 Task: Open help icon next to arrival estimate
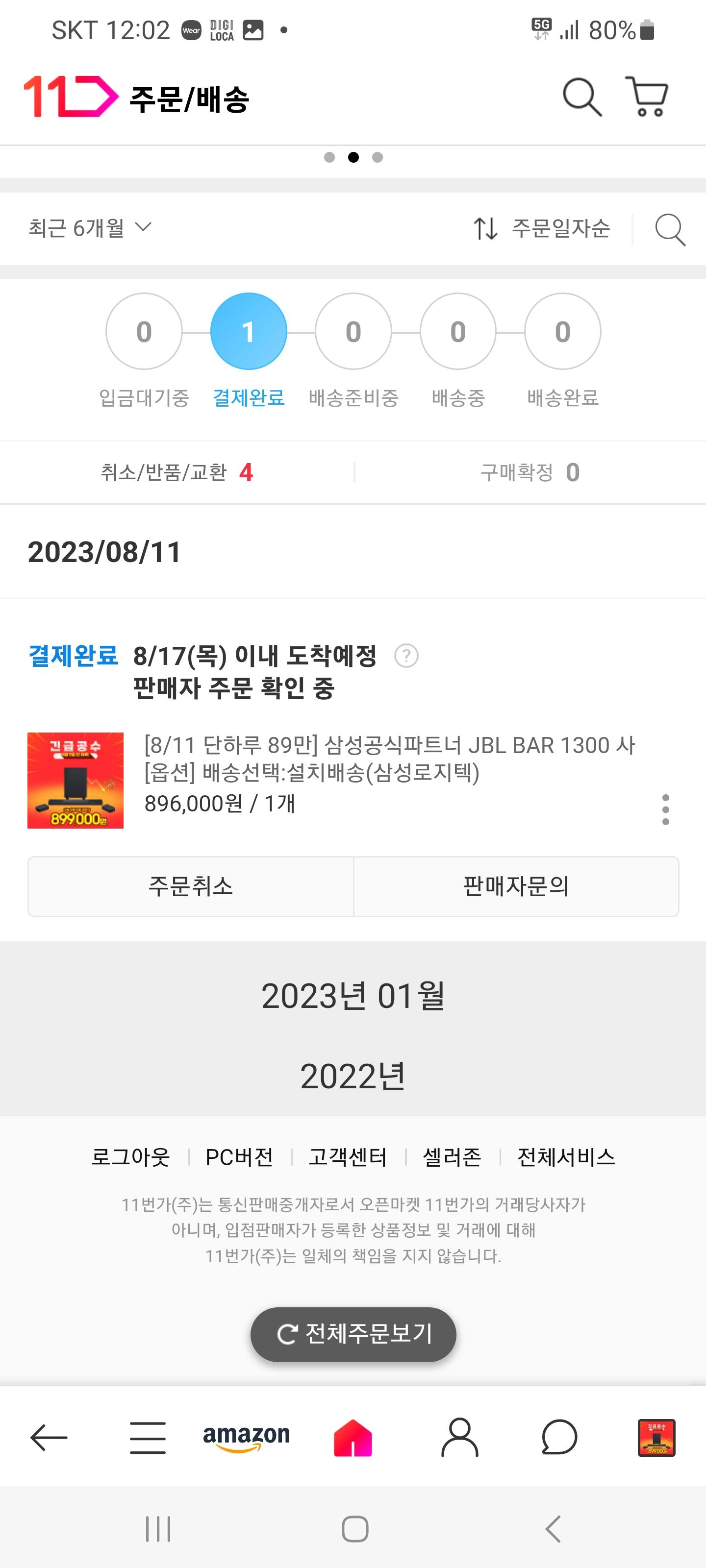[406, 656]
